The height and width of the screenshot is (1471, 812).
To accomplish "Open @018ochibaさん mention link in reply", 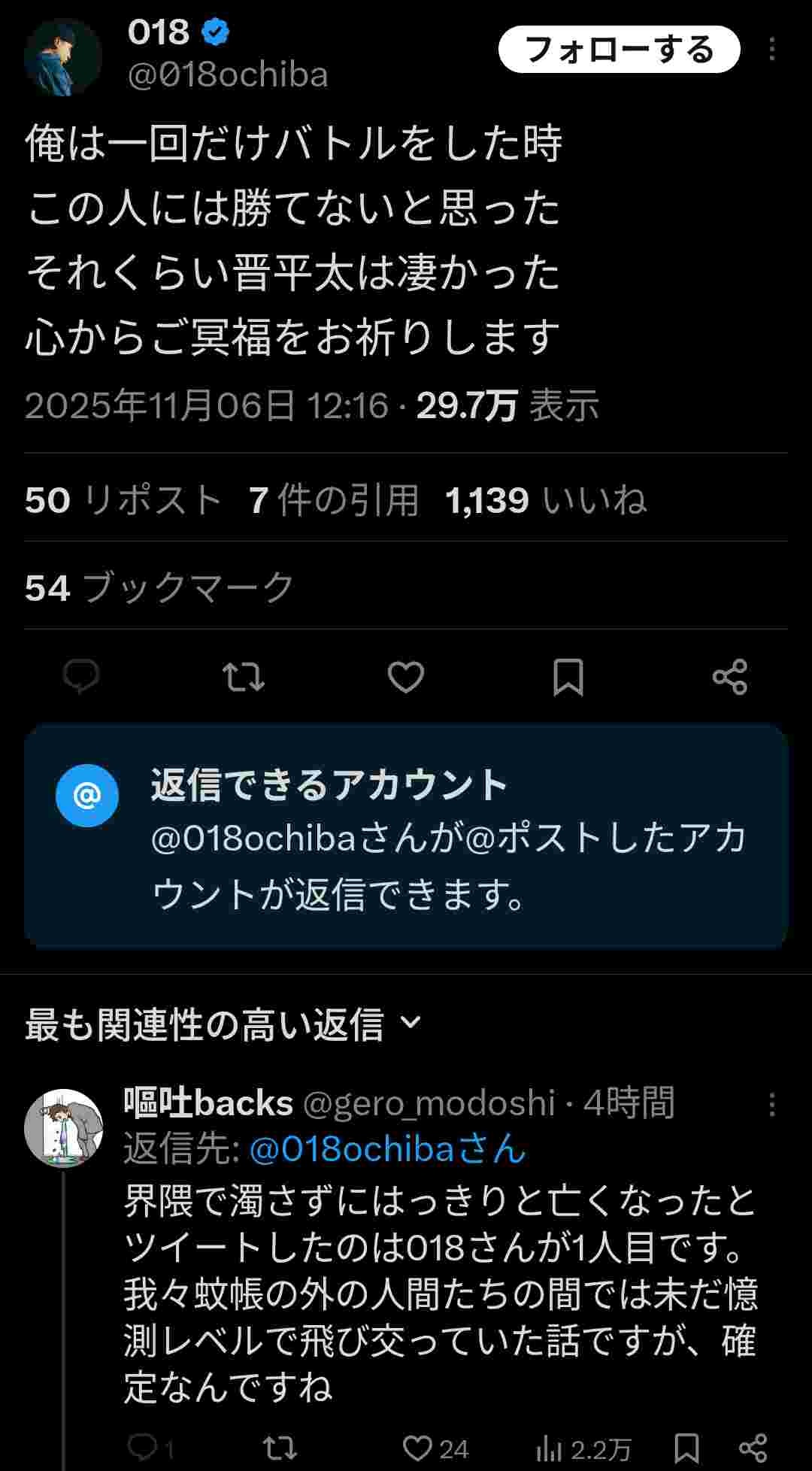I will 387,1149.
